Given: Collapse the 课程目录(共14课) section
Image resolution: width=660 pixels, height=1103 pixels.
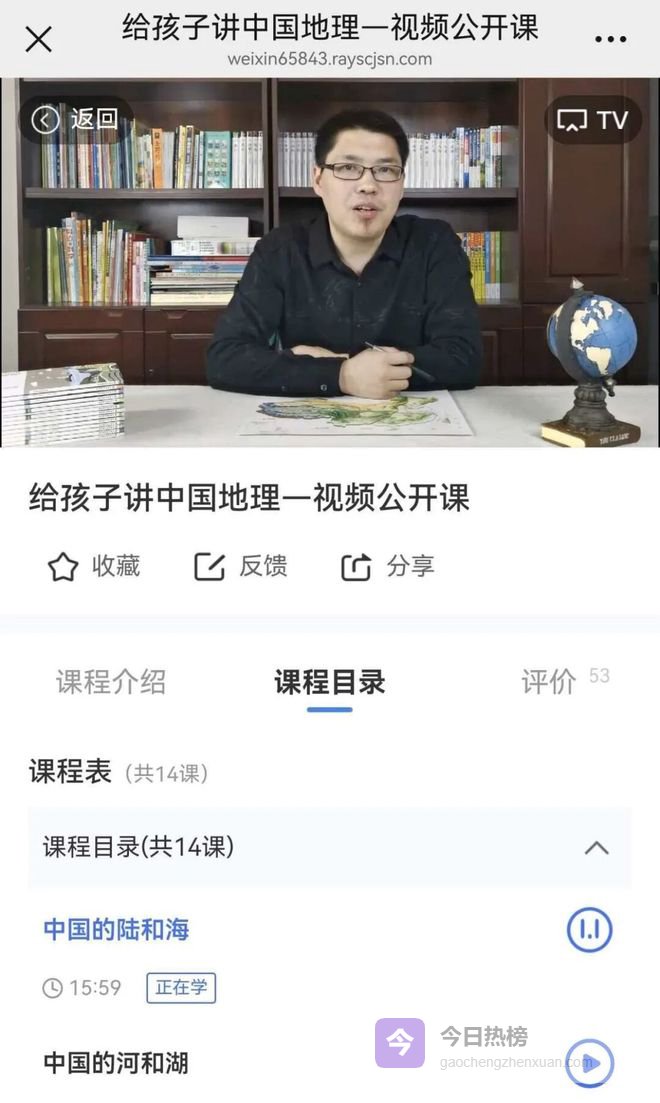Looking at the screenshot, I should [x=596, y=848].
